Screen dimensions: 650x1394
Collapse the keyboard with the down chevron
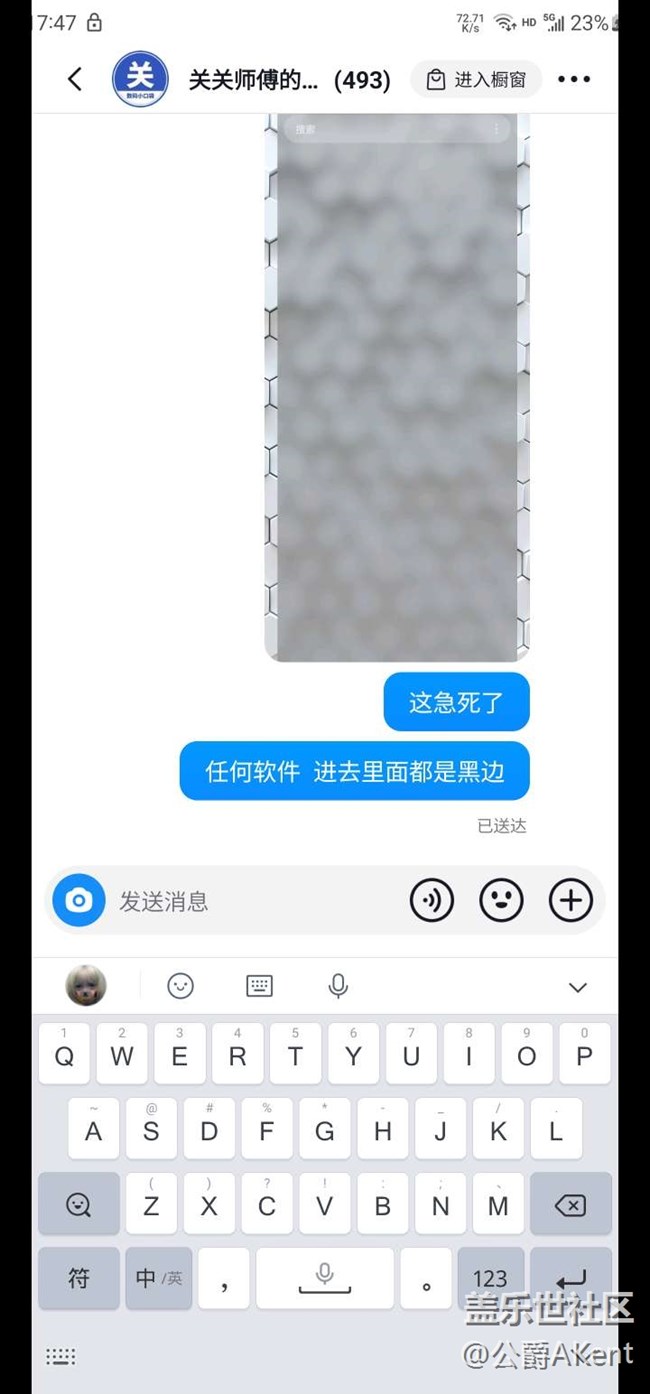[x=577, y=987]
